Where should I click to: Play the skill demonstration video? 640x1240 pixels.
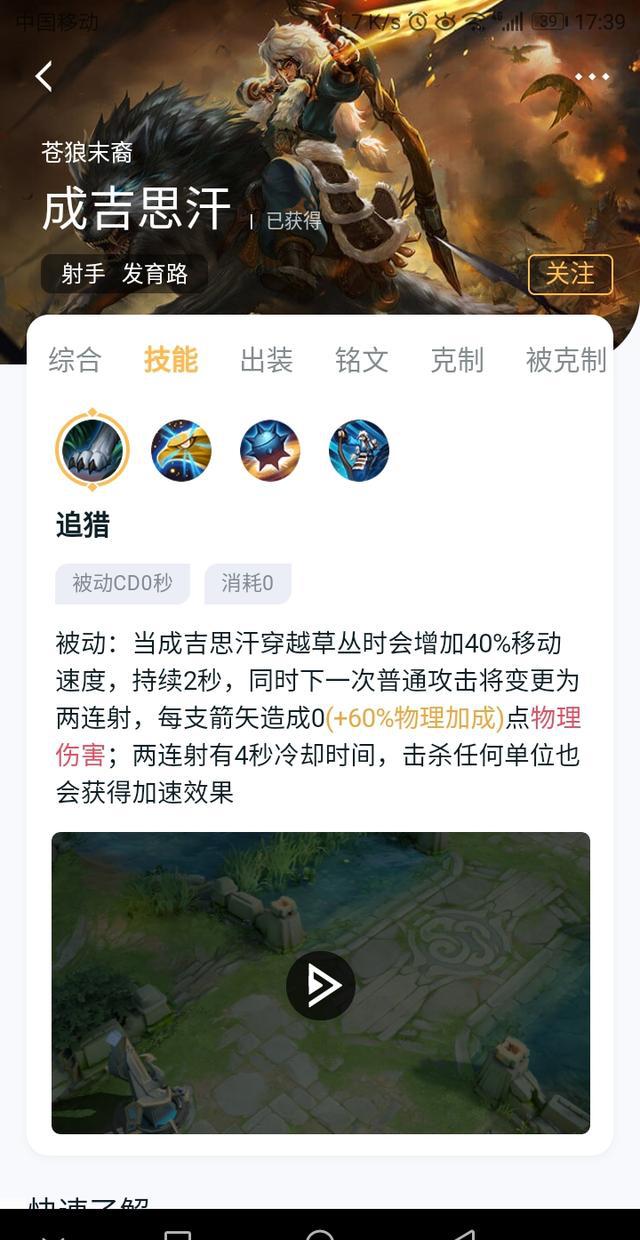[321, 985]
